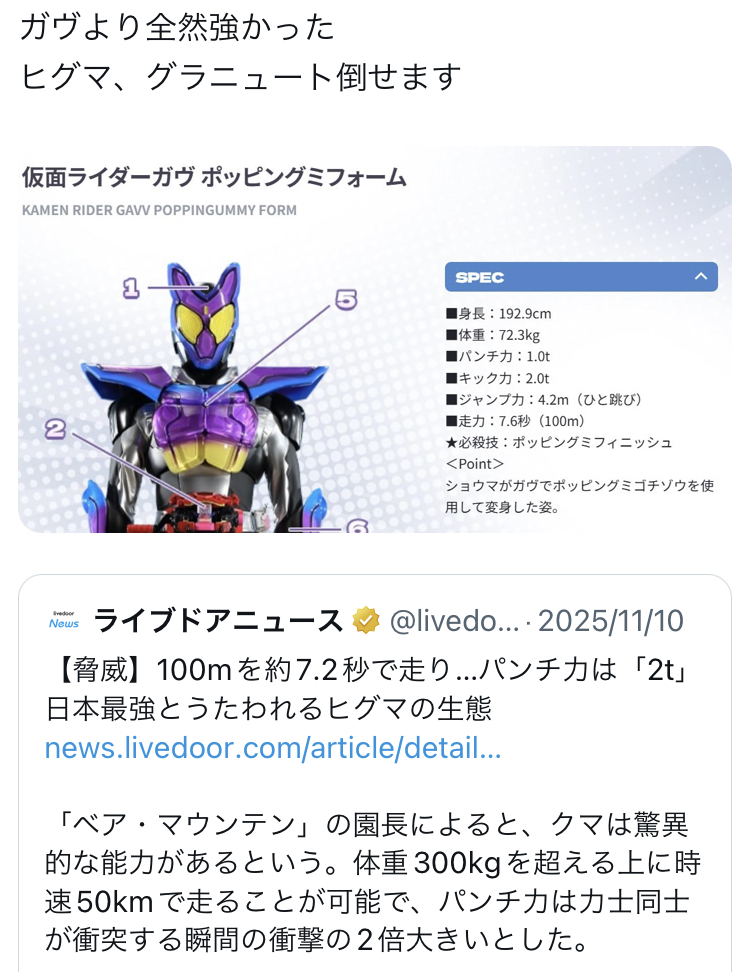Open the news.livedoor.com article link
Screen dimensions: 750x972
point(272,748)
